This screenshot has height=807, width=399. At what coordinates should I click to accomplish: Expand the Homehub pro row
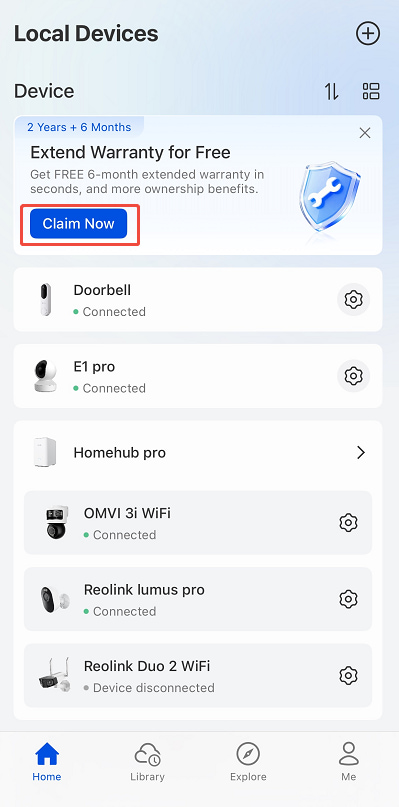[x=198, y=452]
